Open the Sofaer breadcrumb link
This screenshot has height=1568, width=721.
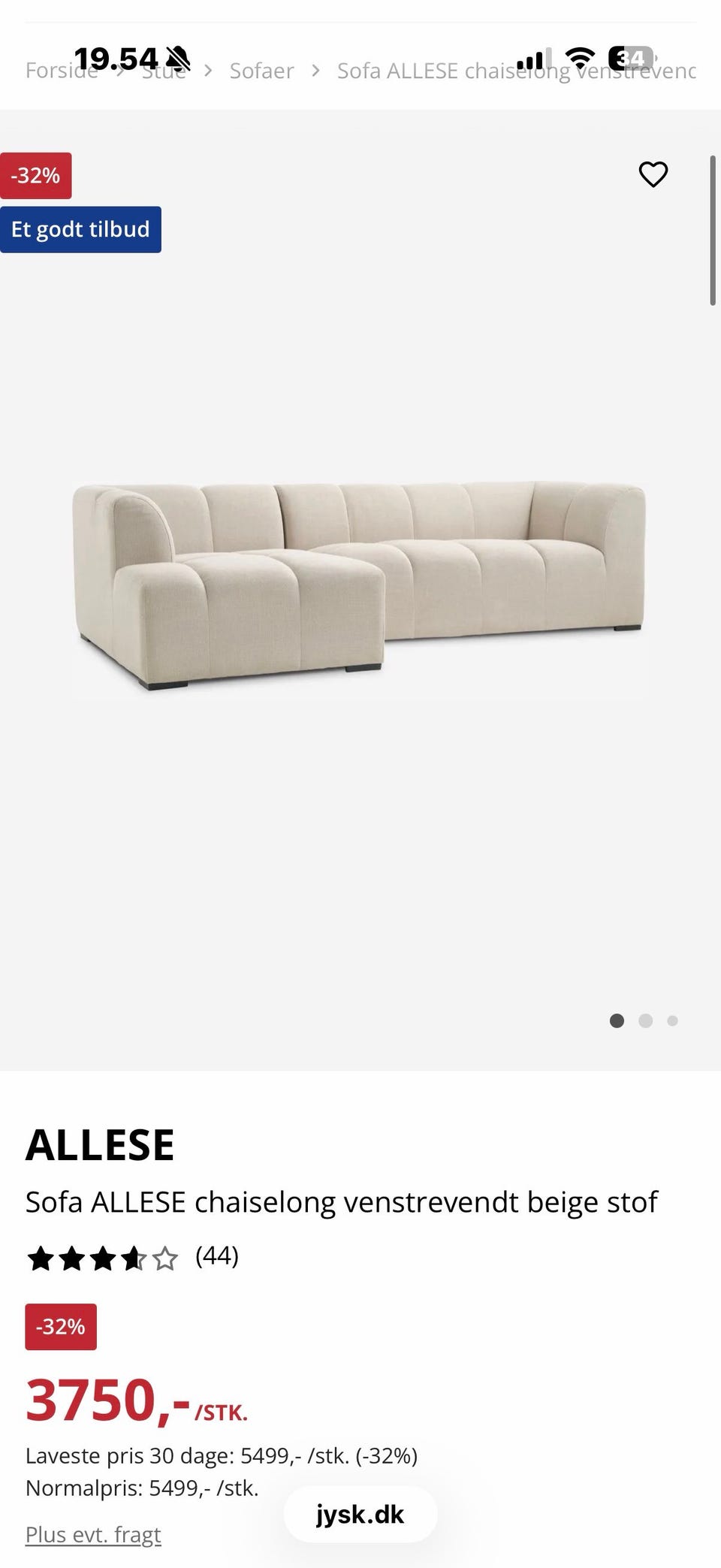[x=261, y=71]
